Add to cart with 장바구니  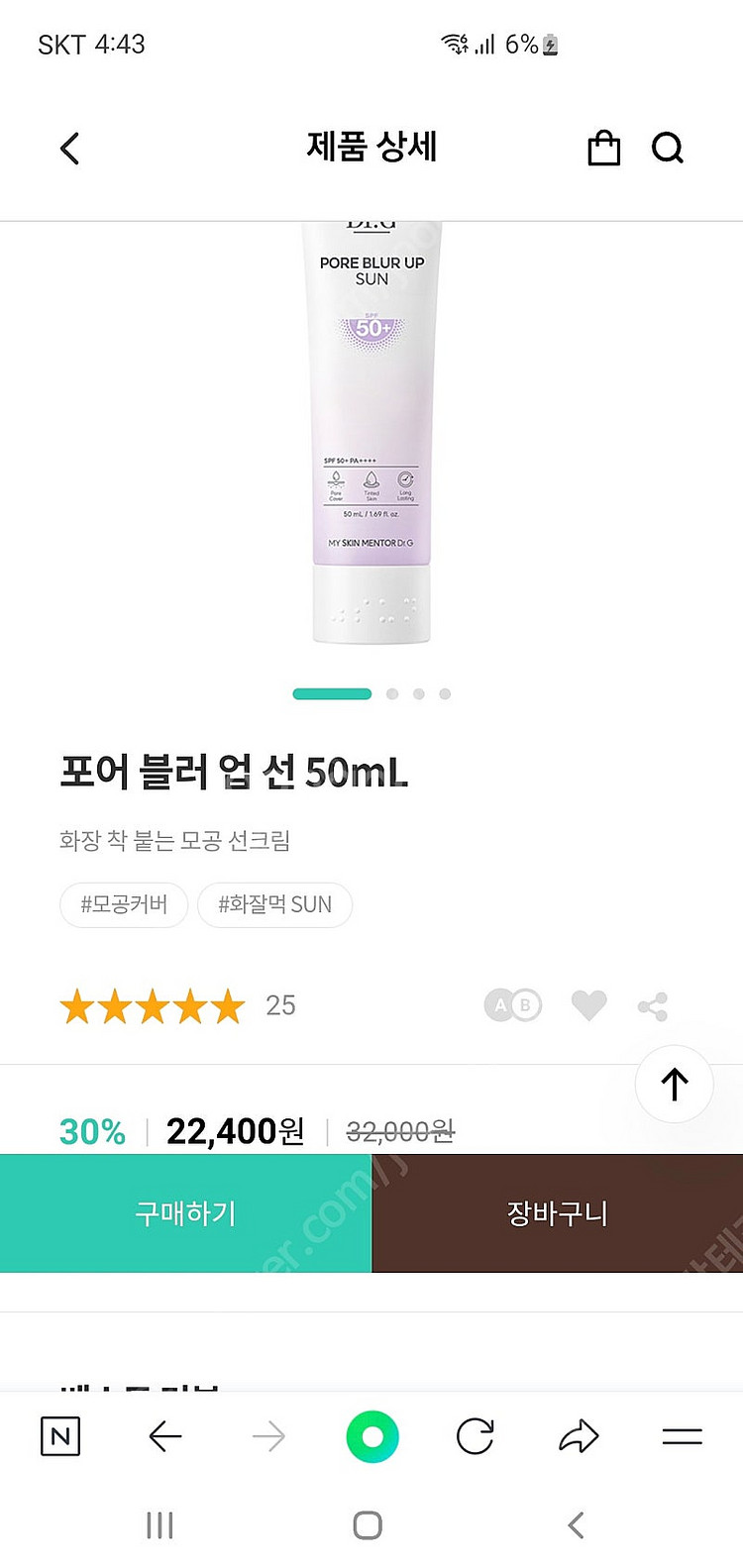click(557, 1213)
